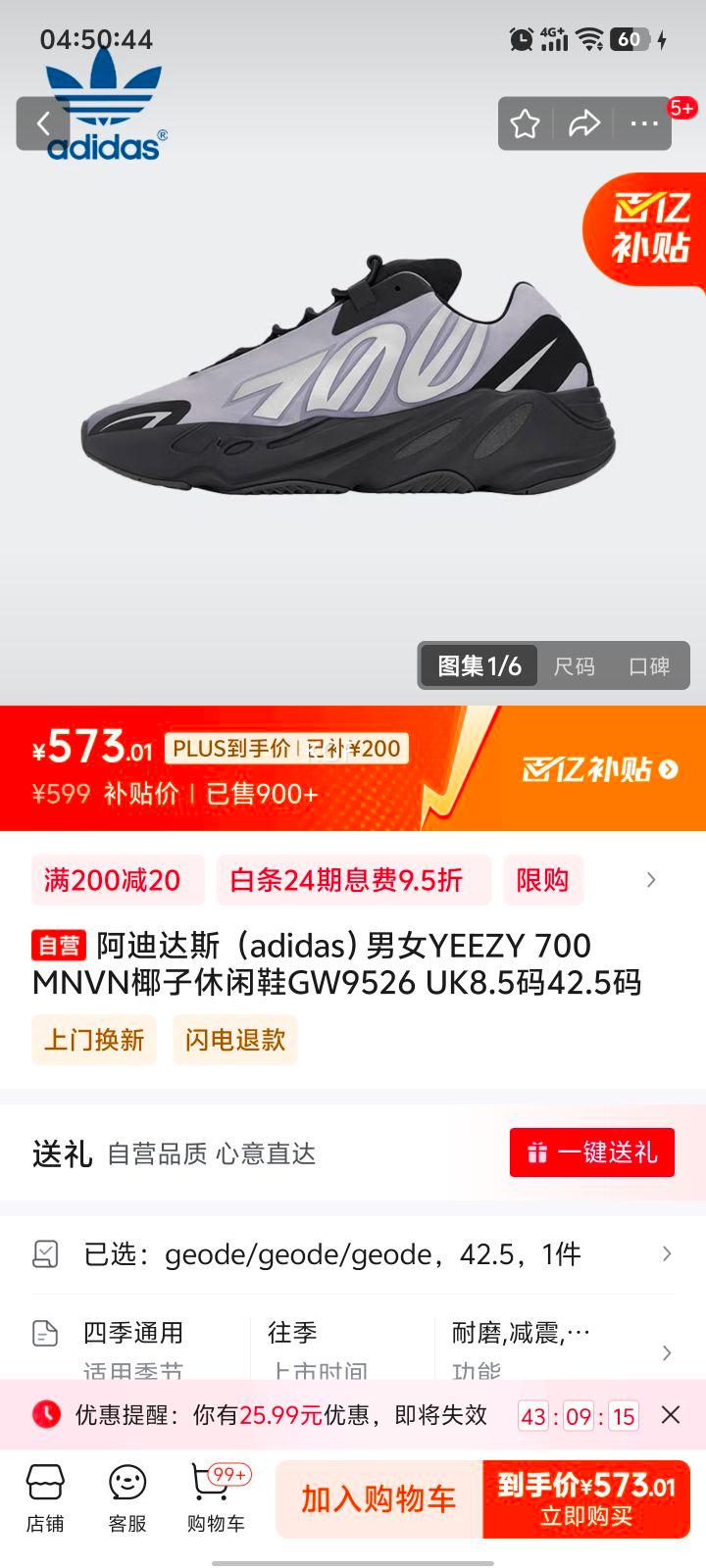Tap the star to favorite this product
This screenshot has height=1568, width=706.
(x=526, y=123)
